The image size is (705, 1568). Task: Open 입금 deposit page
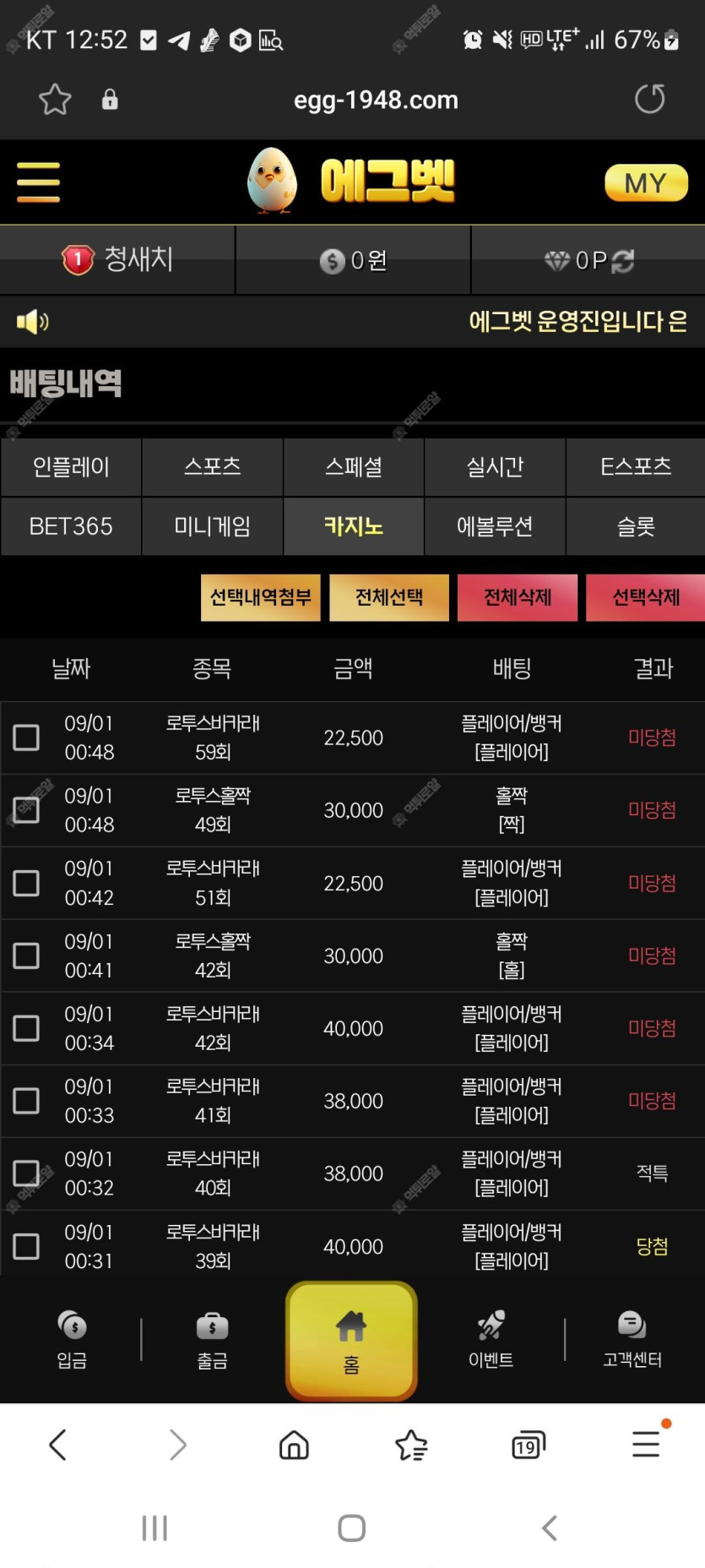point(72,1338)
